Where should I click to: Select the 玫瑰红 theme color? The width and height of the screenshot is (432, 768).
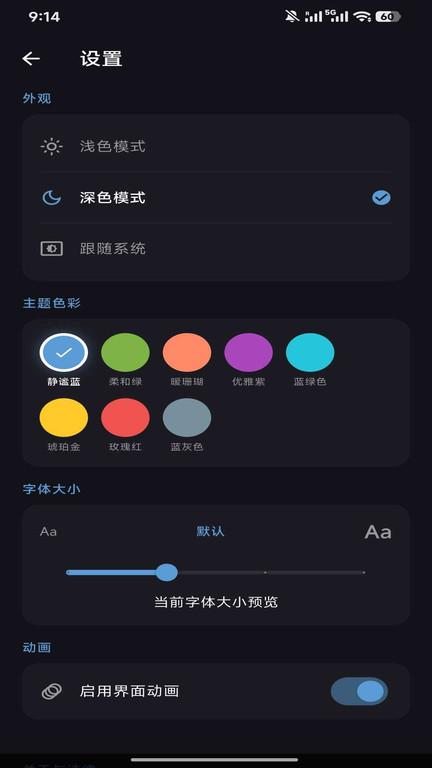click(x=125, y=417)
